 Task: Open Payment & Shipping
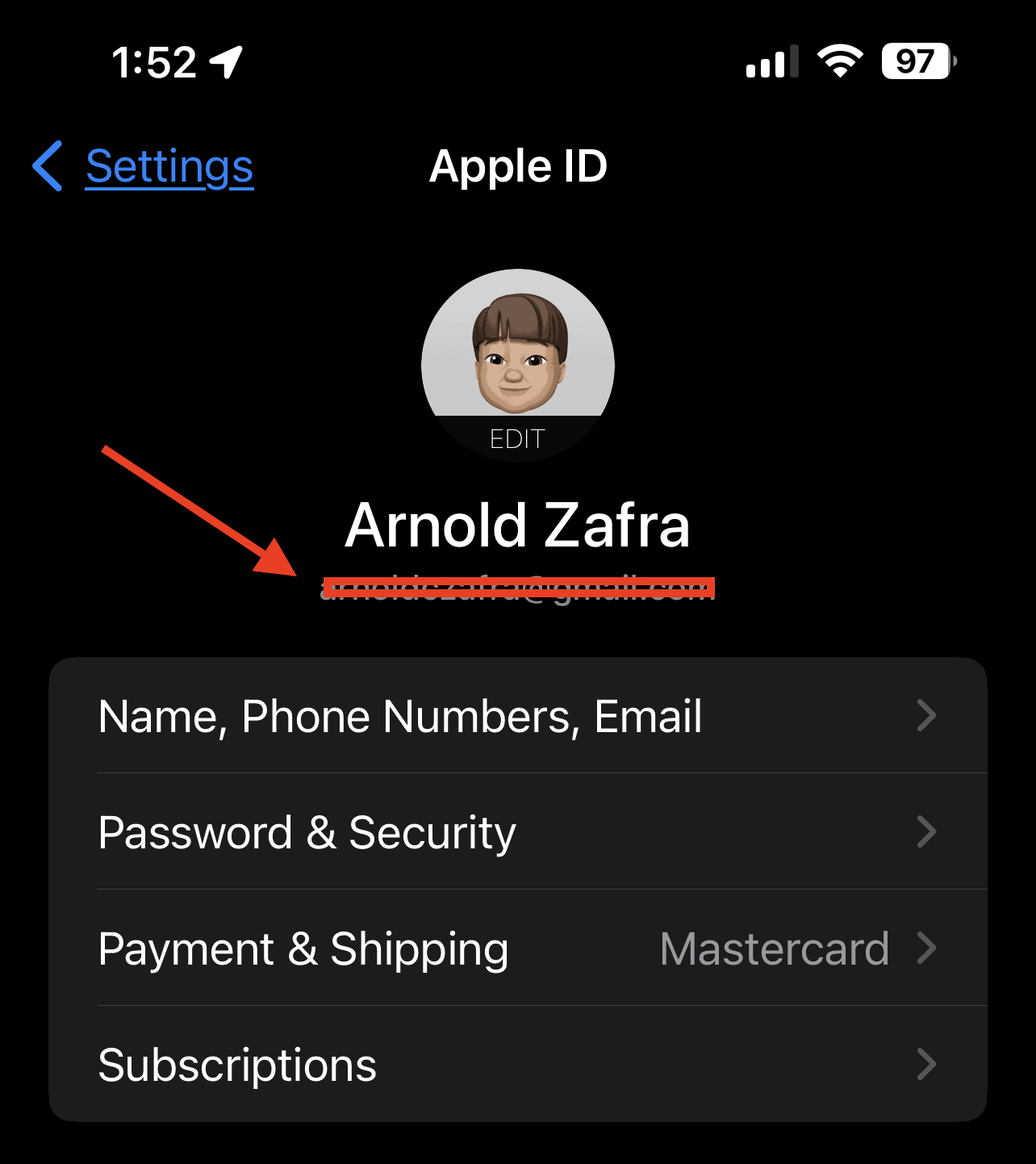click(x=516, y=948)
